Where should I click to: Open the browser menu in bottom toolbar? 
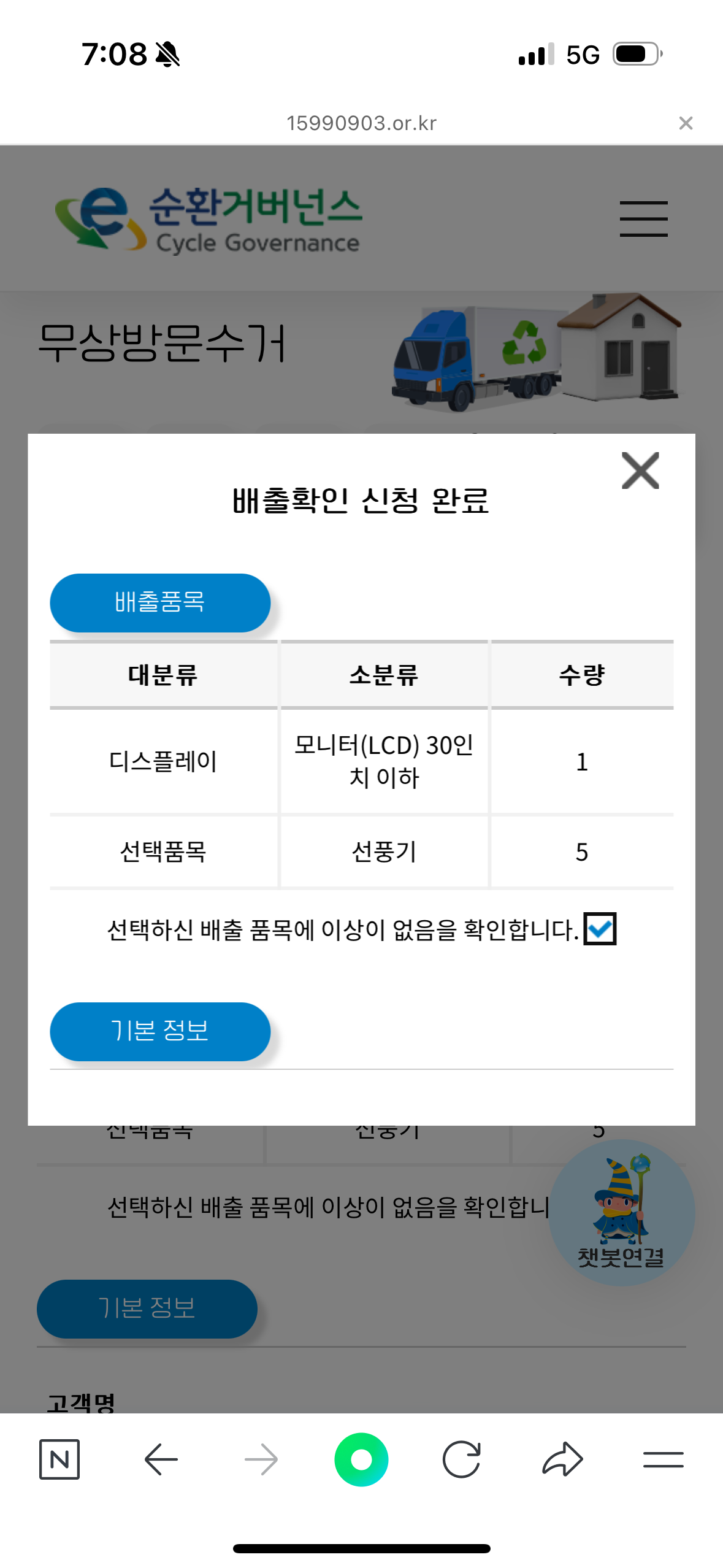pos(663,1459)
